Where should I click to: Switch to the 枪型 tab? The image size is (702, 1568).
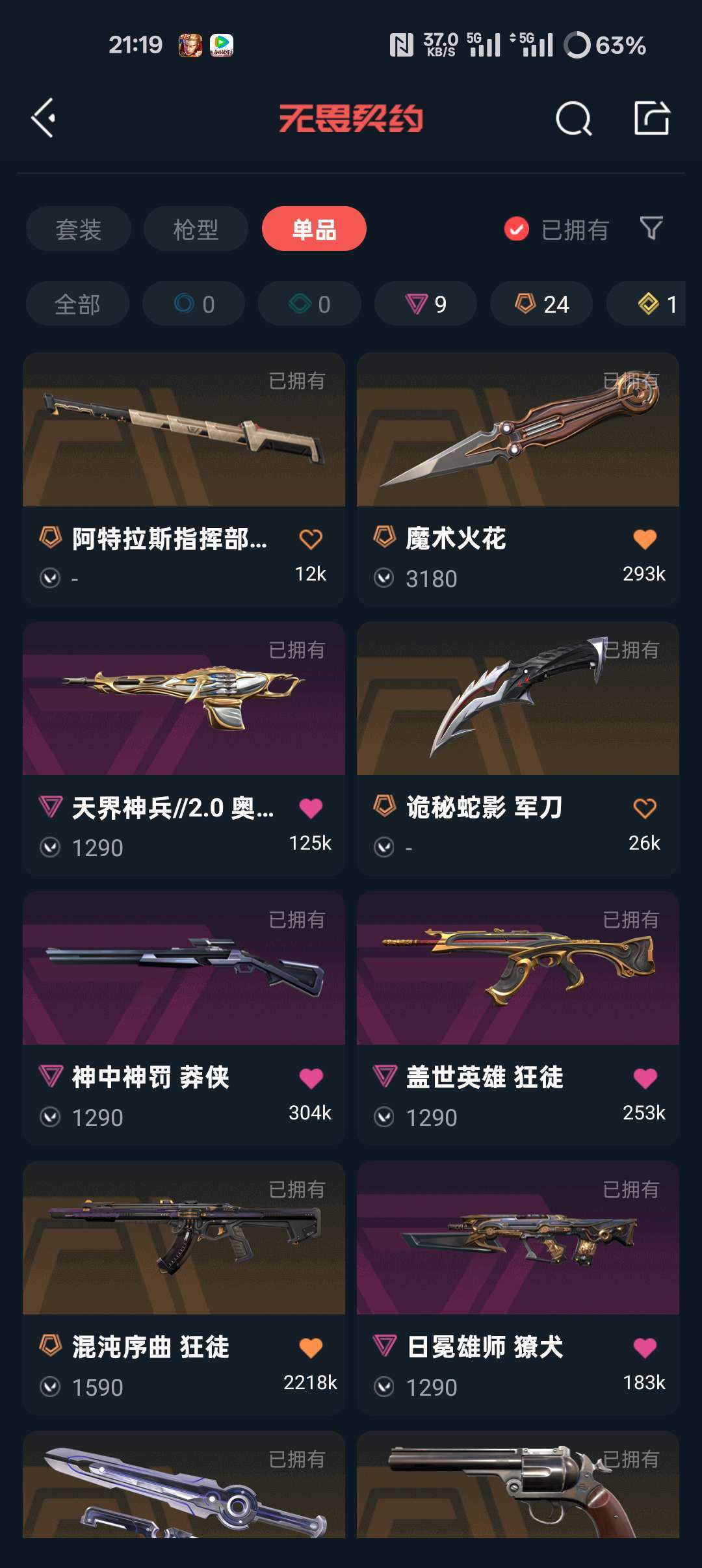(x=196, y=229)
